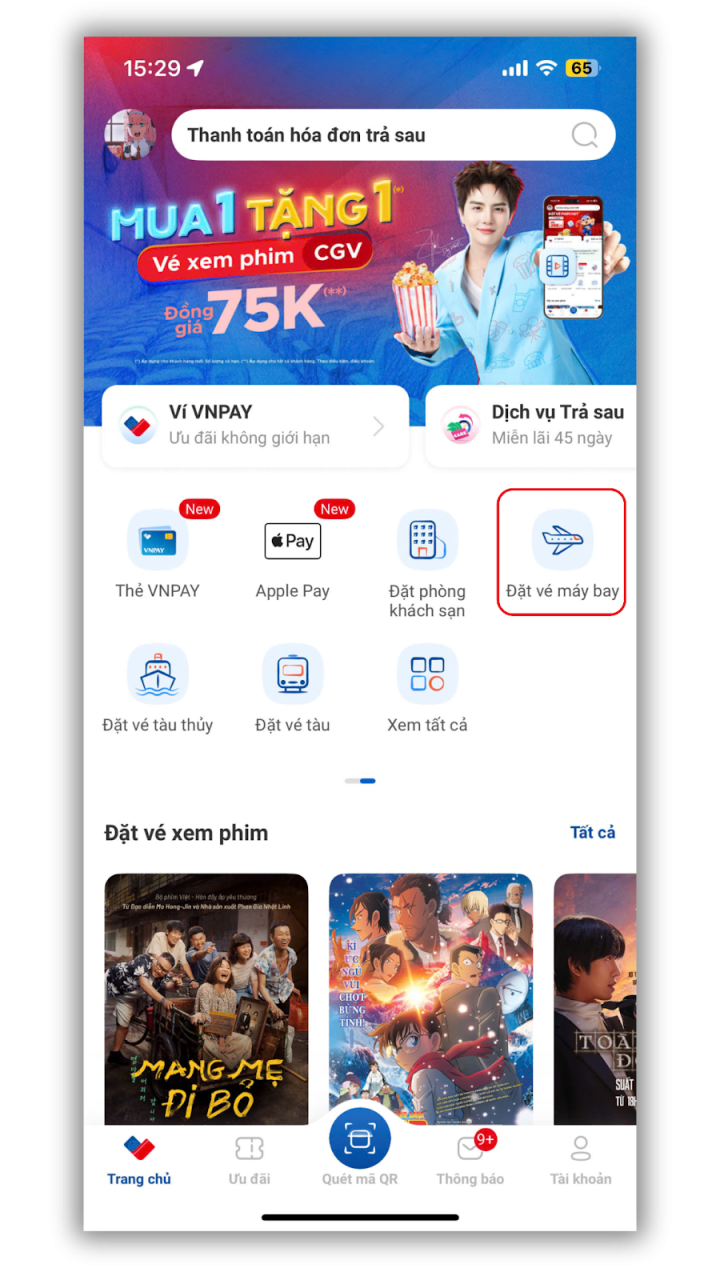Tap Xem tất cả services
Viewport: 720px width, 1280px height.
click(427, 688)
